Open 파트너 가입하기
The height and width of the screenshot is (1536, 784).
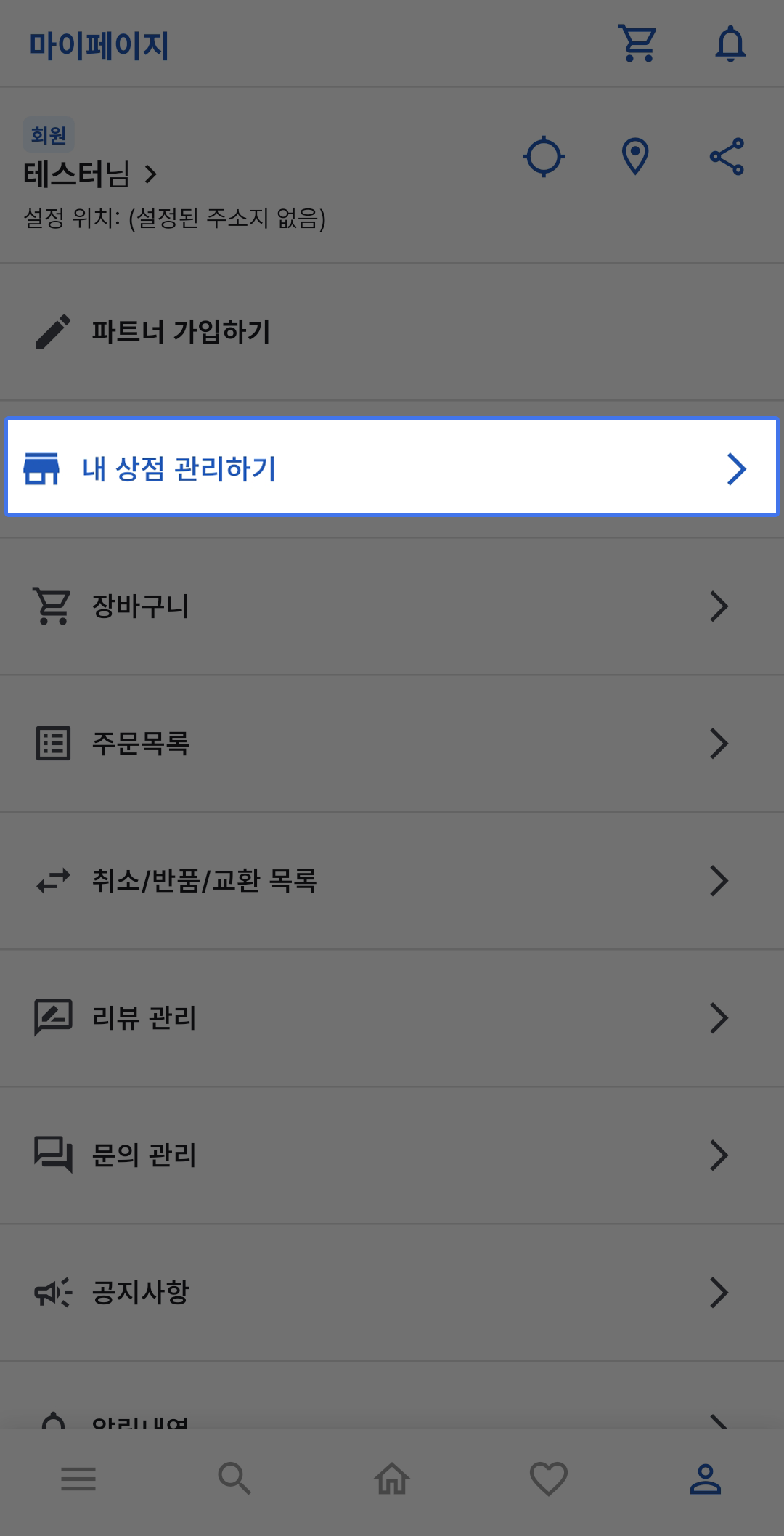[180, 332]
